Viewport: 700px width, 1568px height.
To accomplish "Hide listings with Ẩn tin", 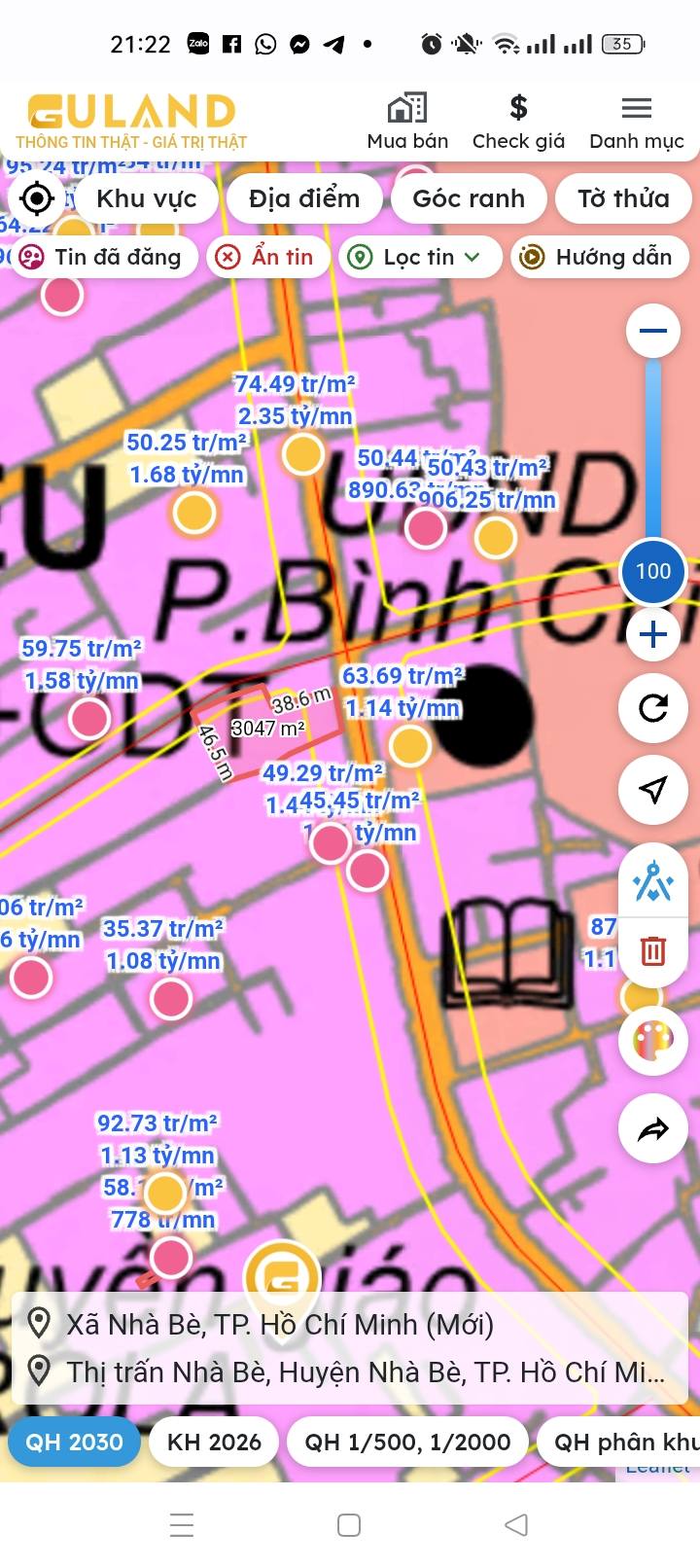I will (x=266, y=257).
